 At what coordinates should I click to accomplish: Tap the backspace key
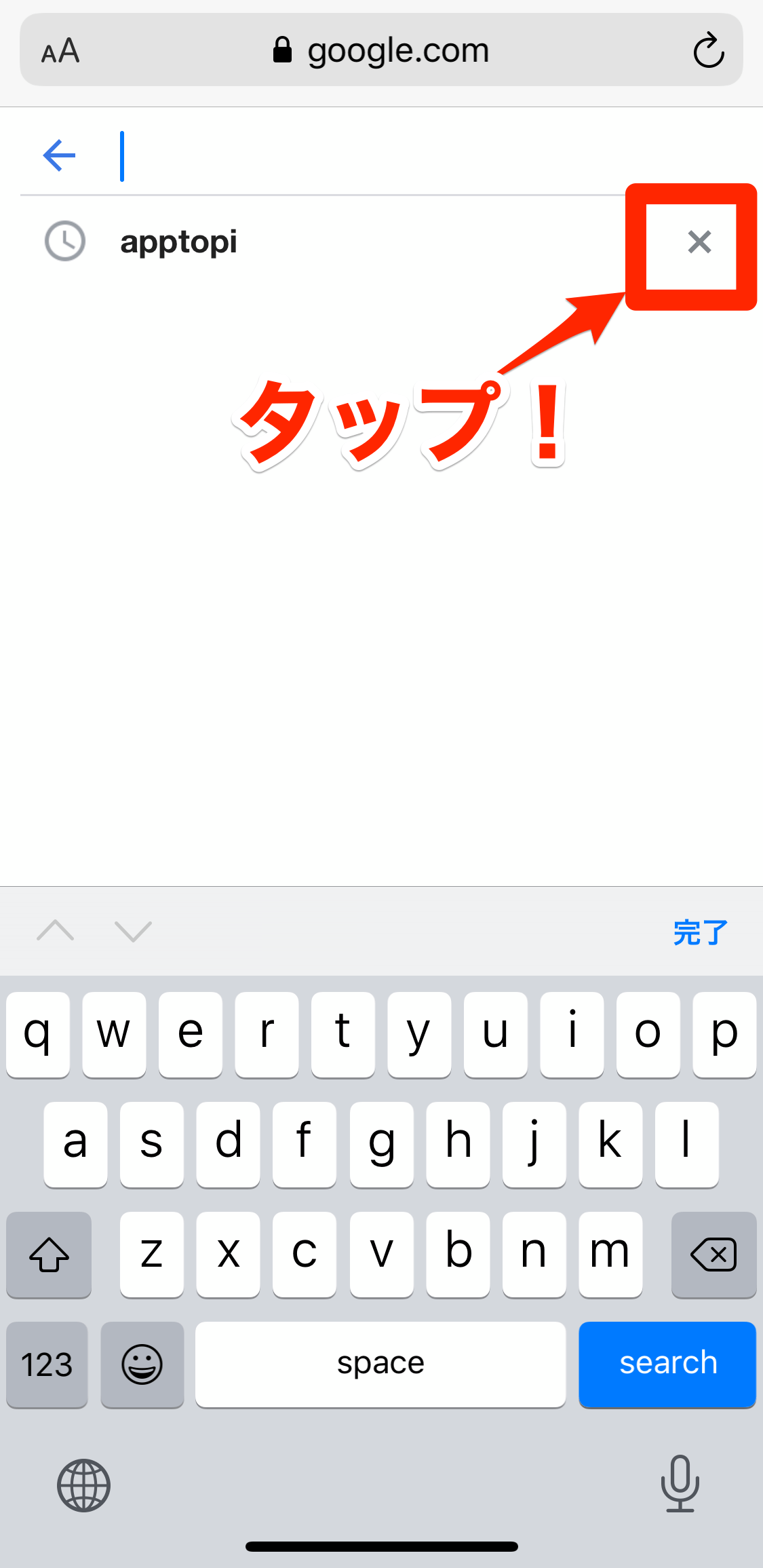(713, 1255)
